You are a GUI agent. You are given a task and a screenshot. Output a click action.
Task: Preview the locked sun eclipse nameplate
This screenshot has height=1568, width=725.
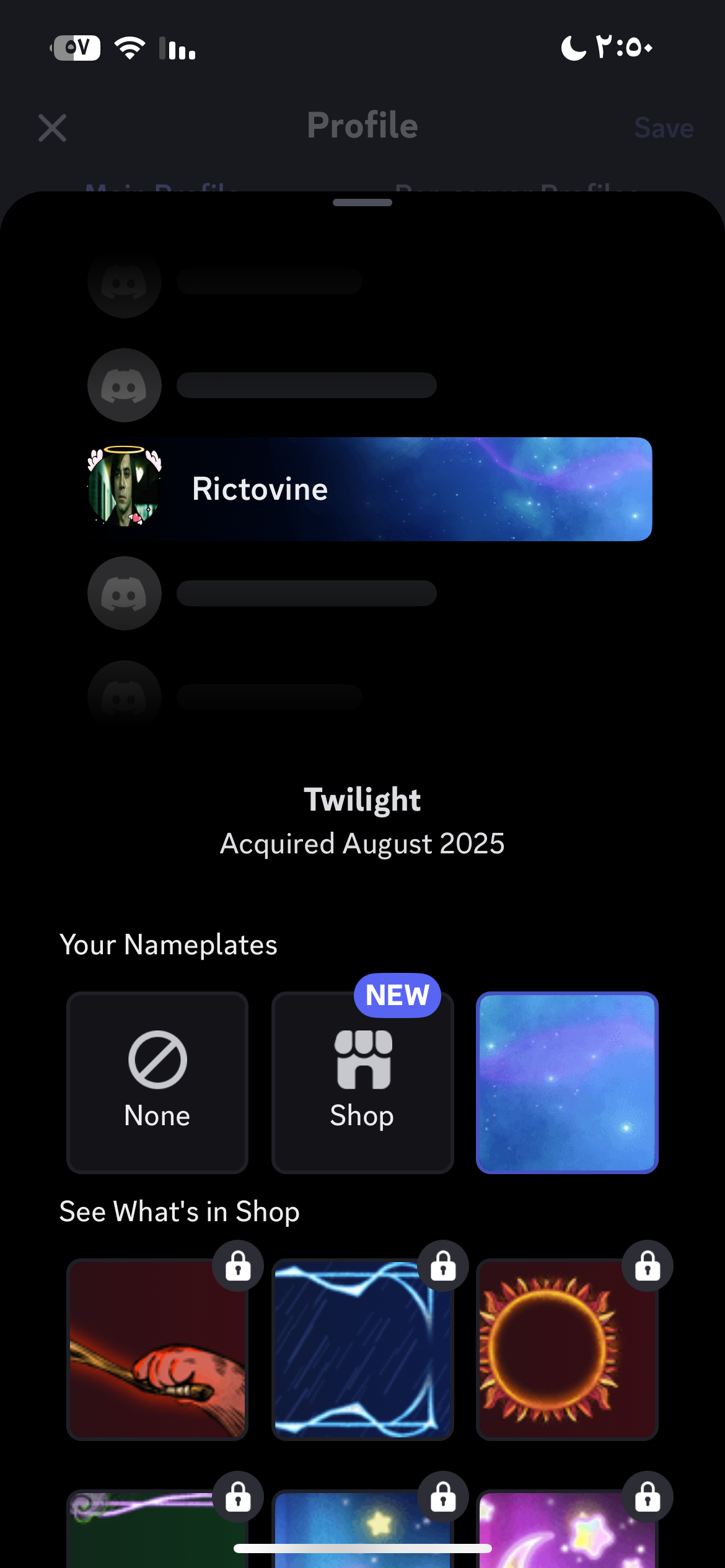(x=567, y=1349)
